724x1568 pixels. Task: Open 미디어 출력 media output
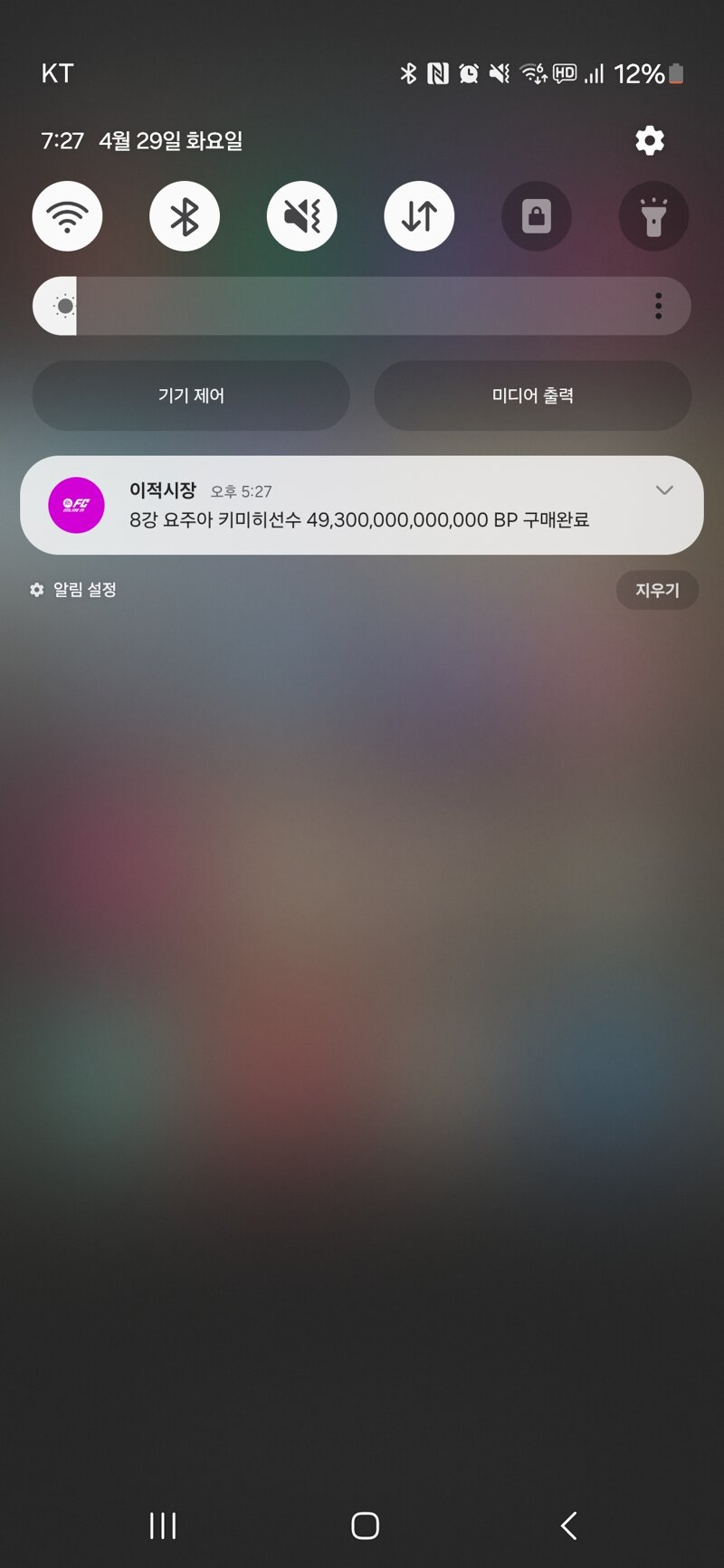533,395
